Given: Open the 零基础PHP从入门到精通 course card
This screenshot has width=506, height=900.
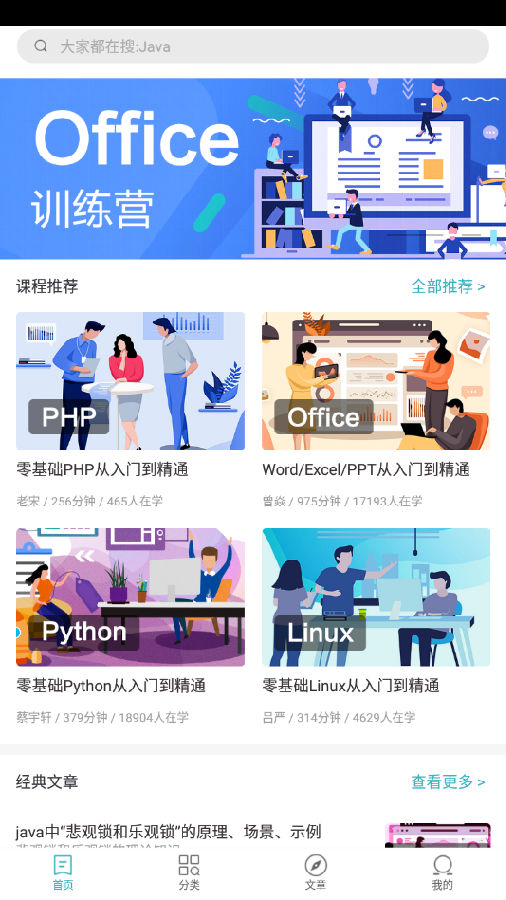Looking at the screenshot, I should pos(130,410).
